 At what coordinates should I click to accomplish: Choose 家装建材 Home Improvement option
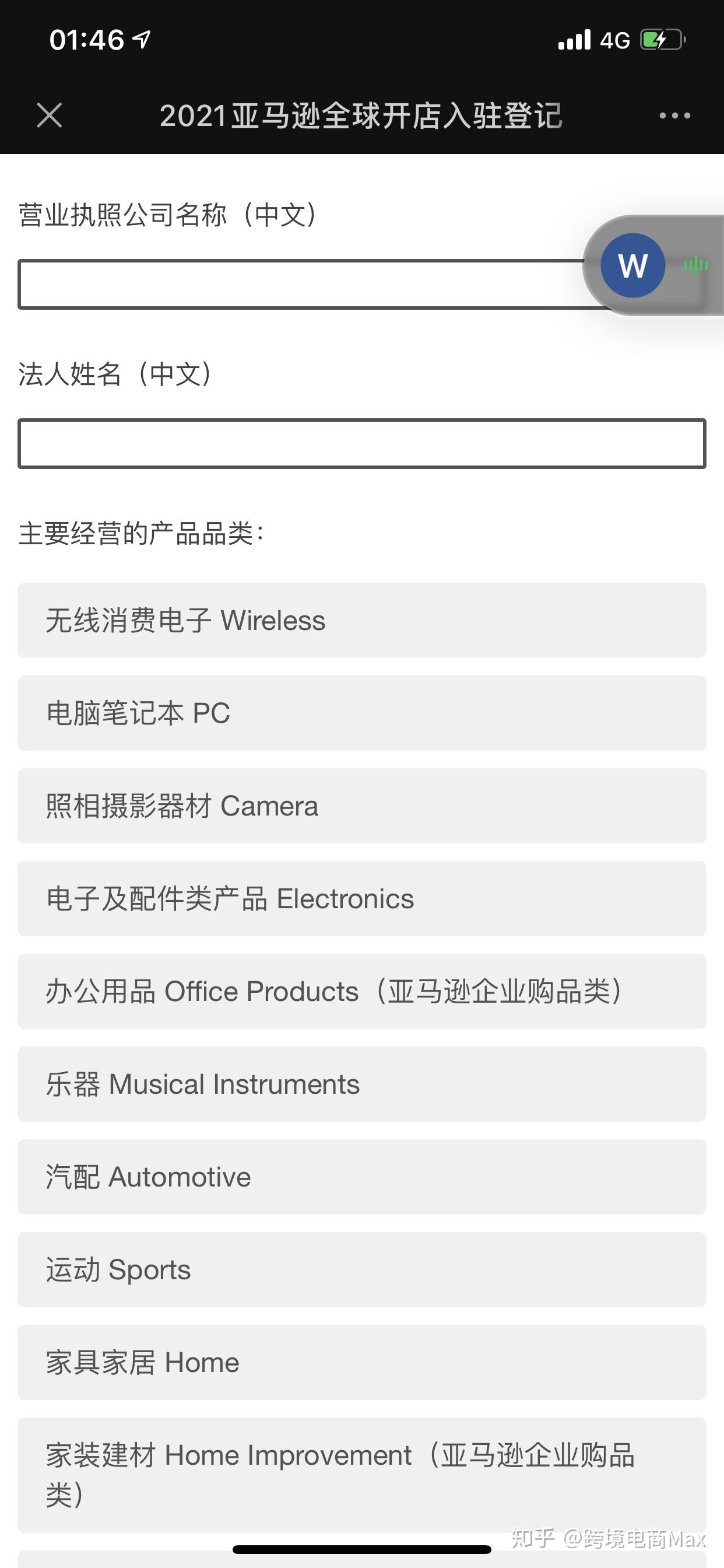point(362,1475)
